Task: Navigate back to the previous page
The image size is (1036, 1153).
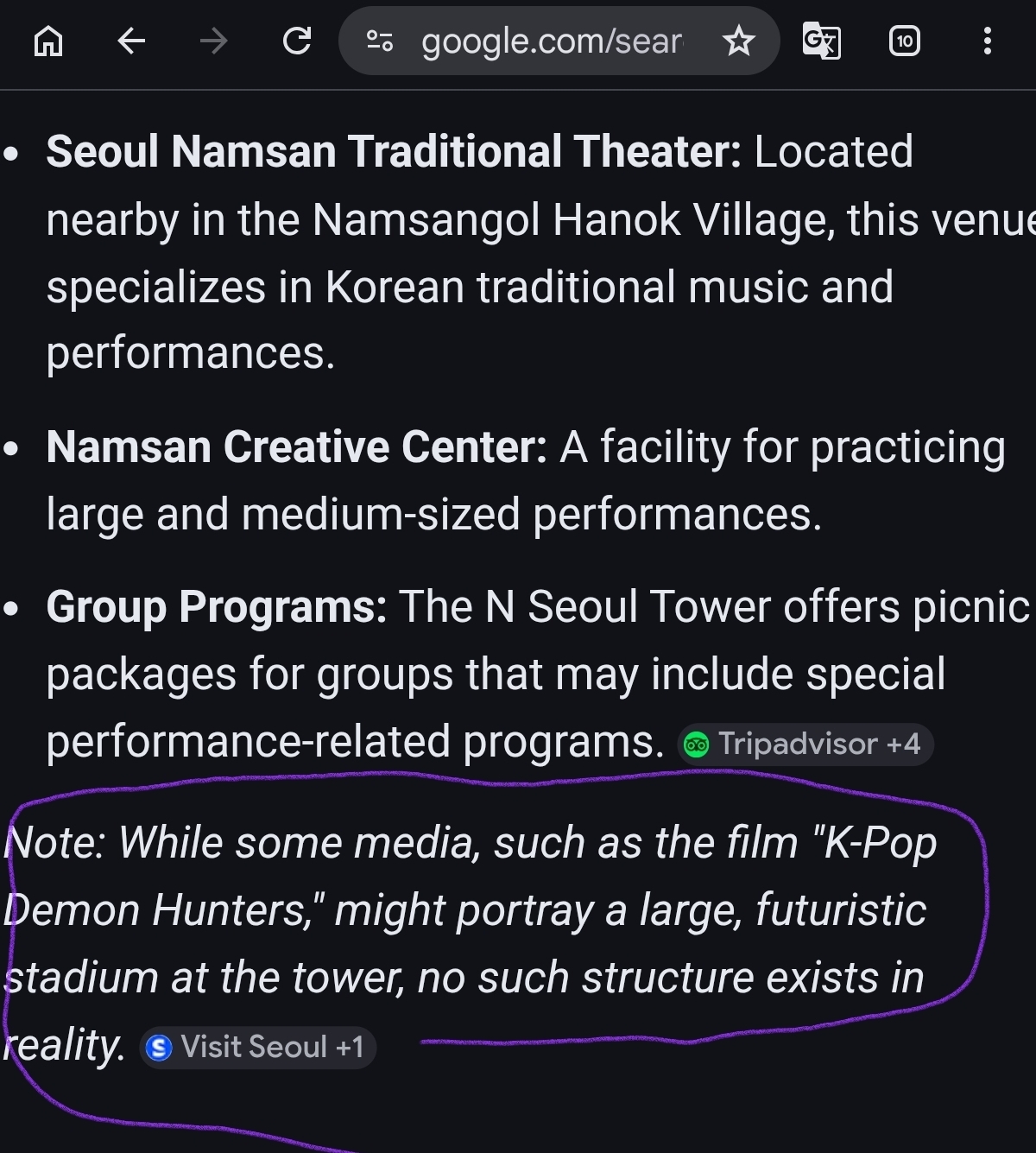Action: (x=131, y=41)
